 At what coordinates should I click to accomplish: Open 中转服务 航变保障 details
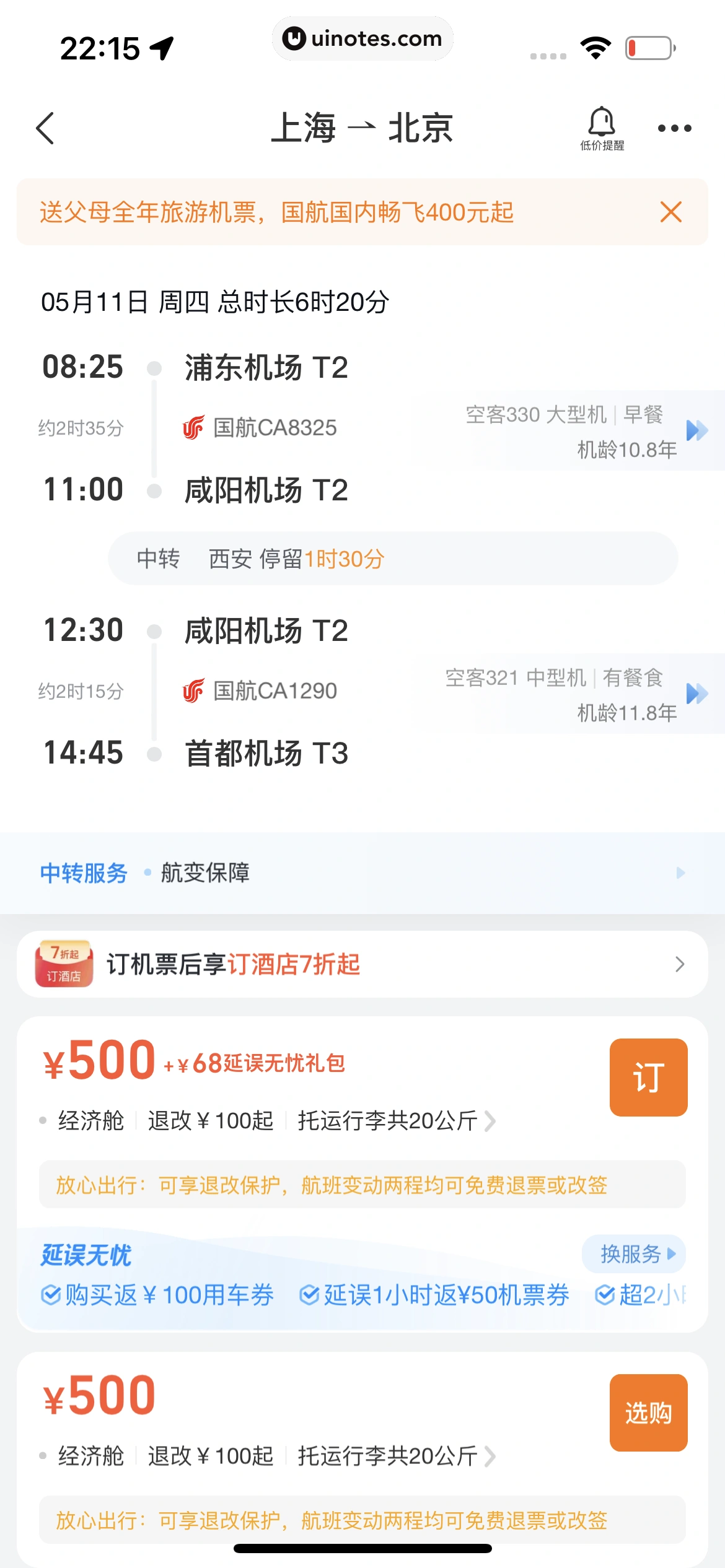(362, 873)
